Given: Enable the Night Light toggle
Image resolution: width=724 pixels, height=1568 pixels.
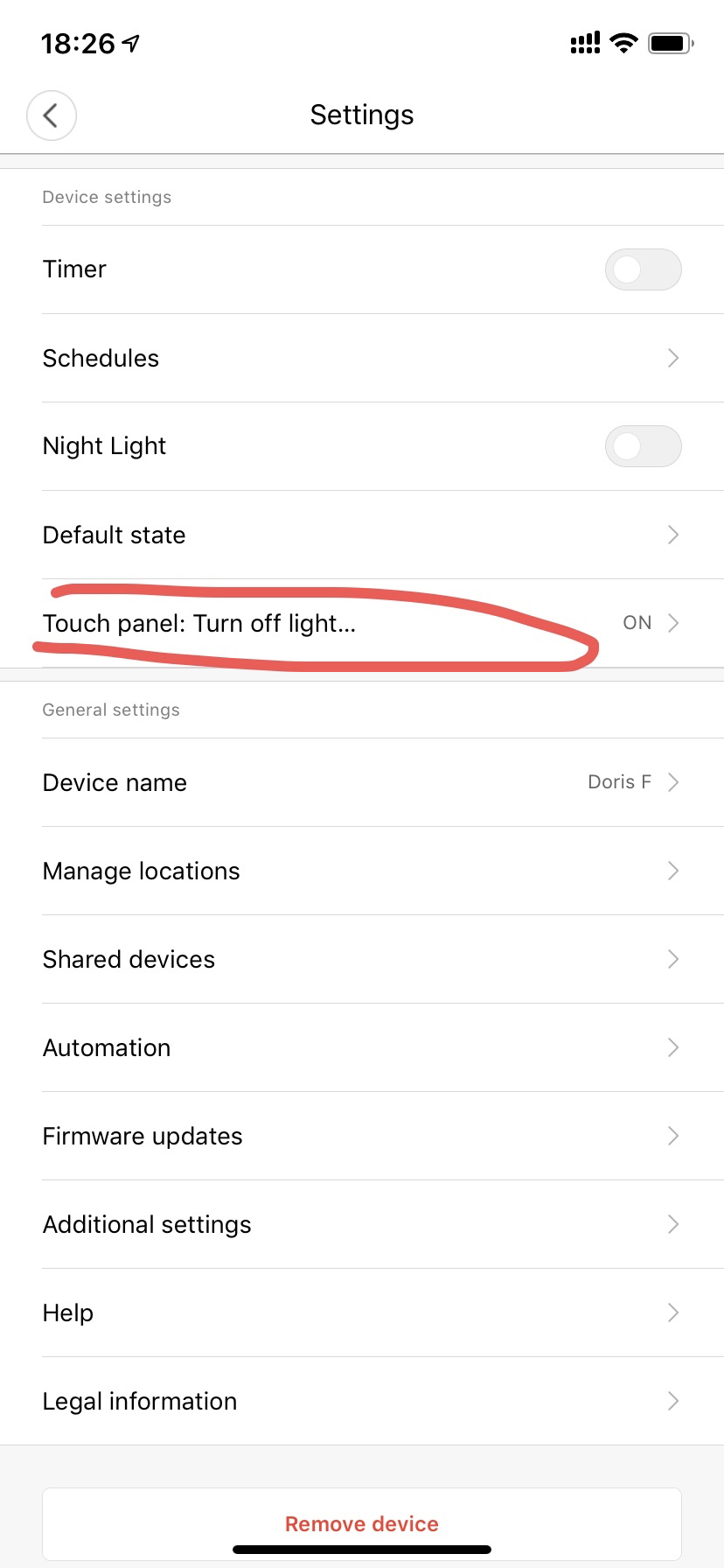Looking at the screenshot, I should (x=643, y=446).
